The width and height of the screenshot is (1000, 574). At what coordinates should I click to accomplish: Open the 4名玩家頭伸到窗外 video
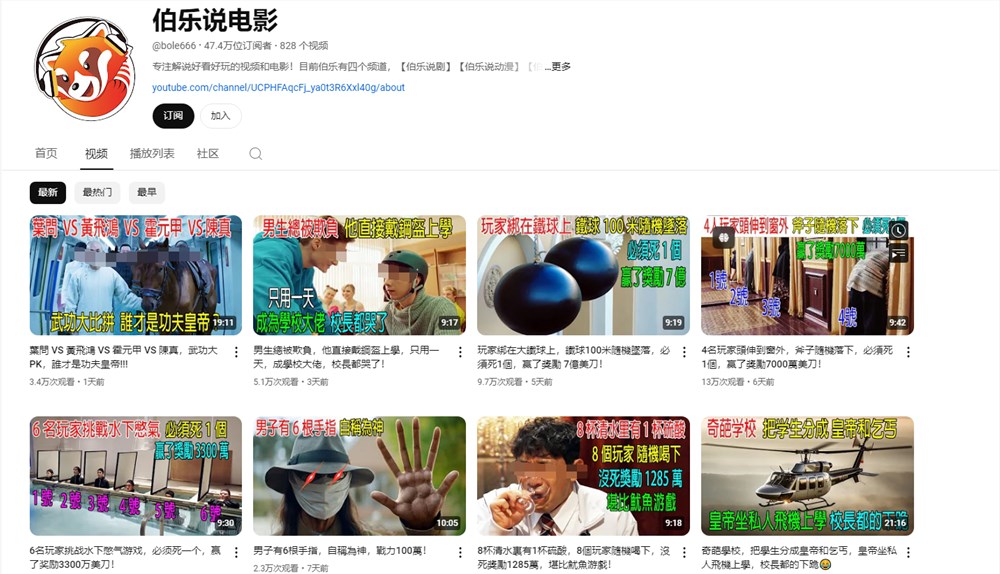coord(807,275)
